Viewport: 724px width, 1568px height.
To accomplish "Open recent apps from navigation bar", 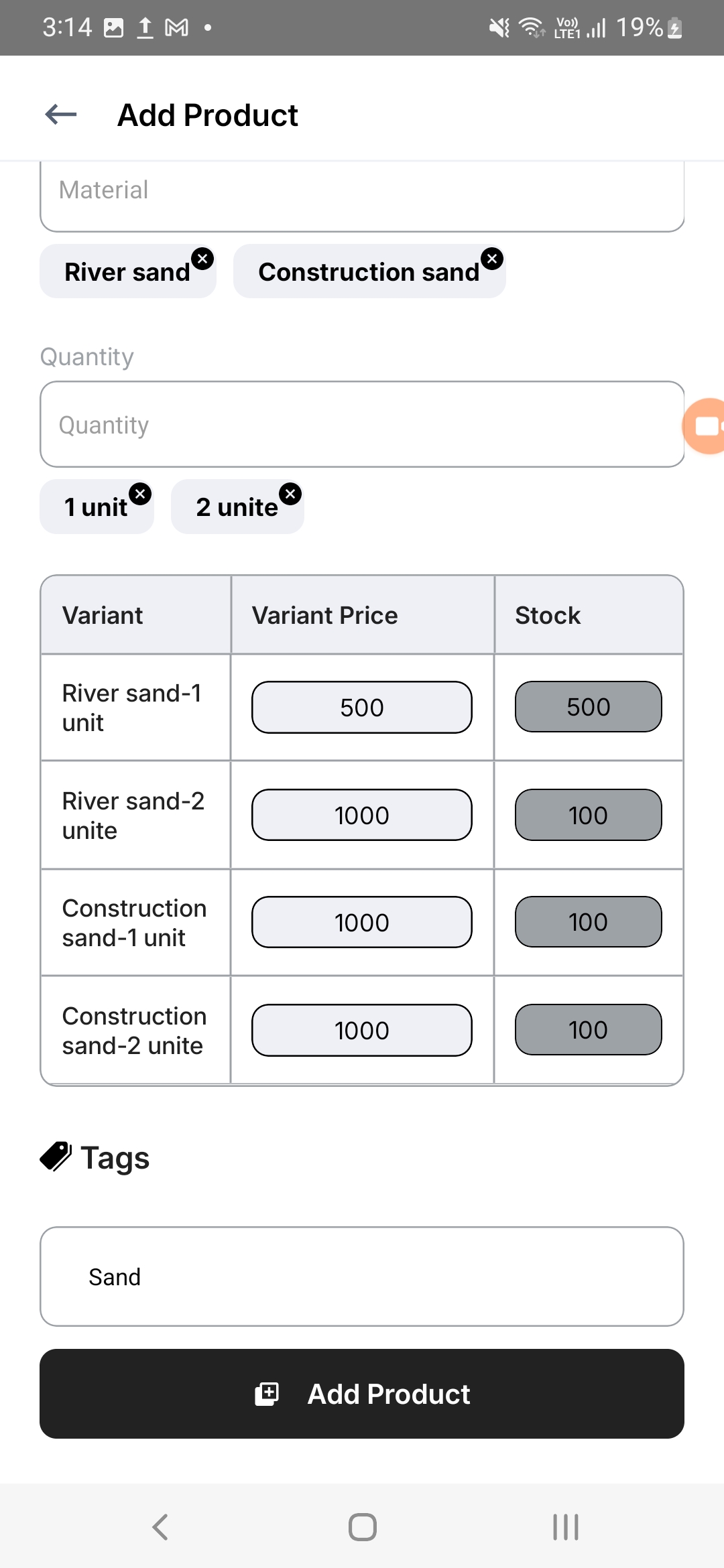I will [x=565, y=1527].
